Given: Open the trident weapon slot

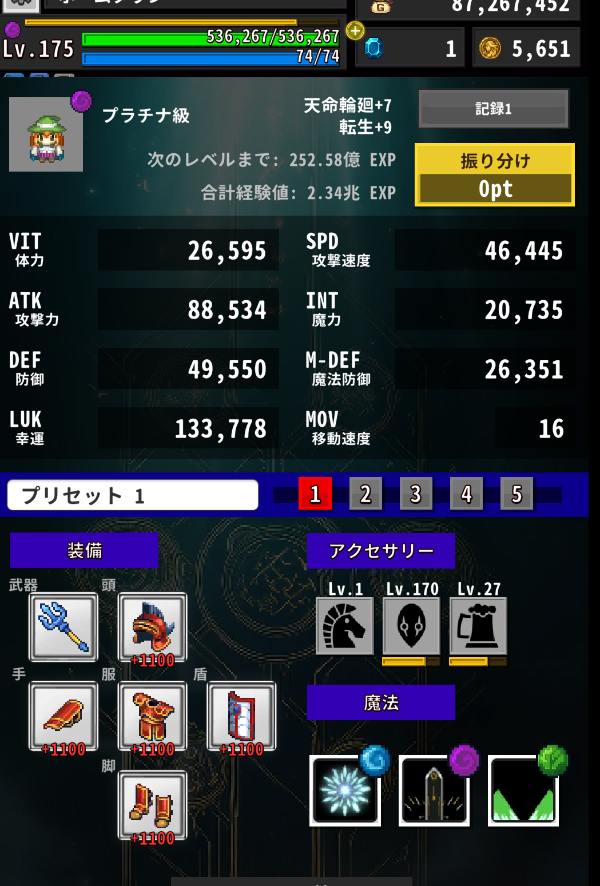Looking at the screenshot, I should point(63,627).
